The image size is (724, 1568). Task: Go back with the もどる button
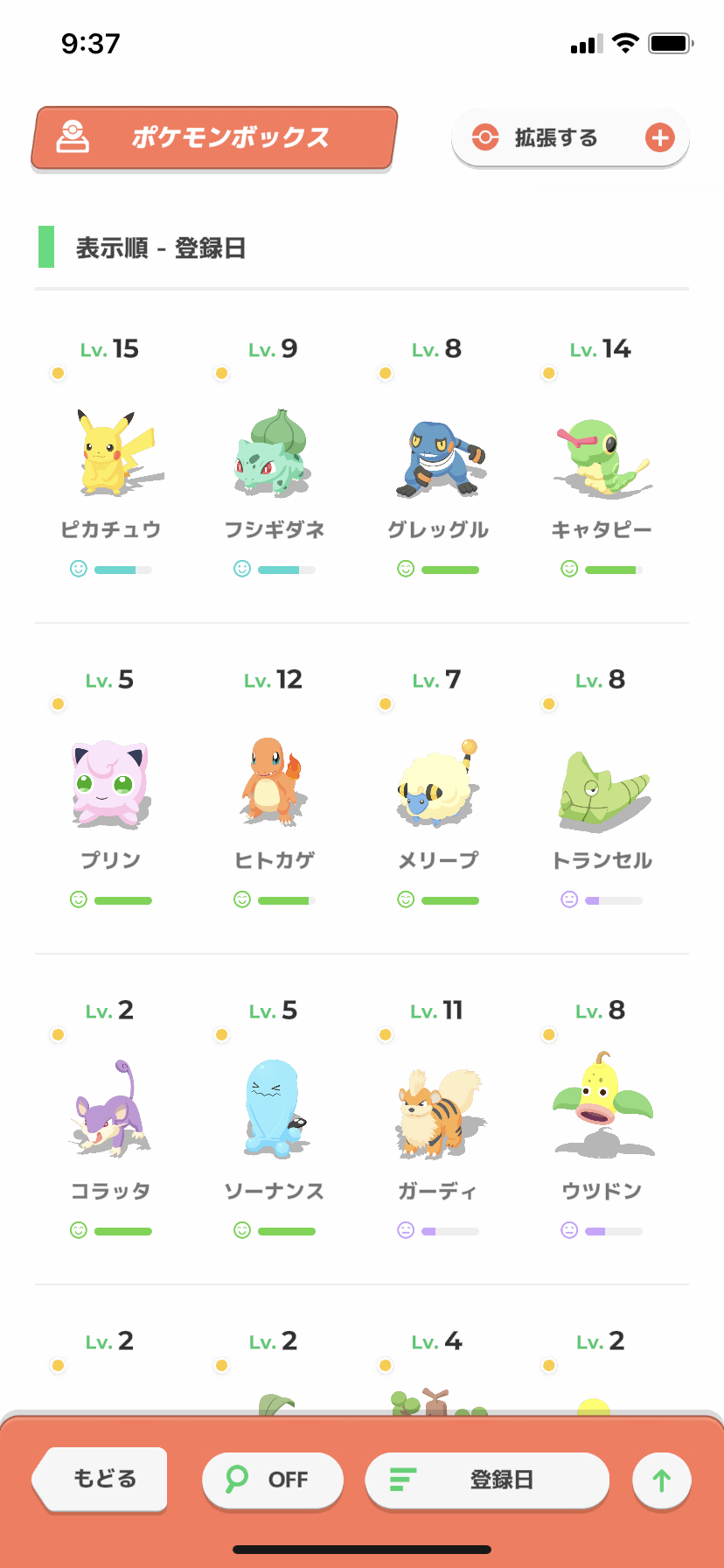click(101, 1479)
